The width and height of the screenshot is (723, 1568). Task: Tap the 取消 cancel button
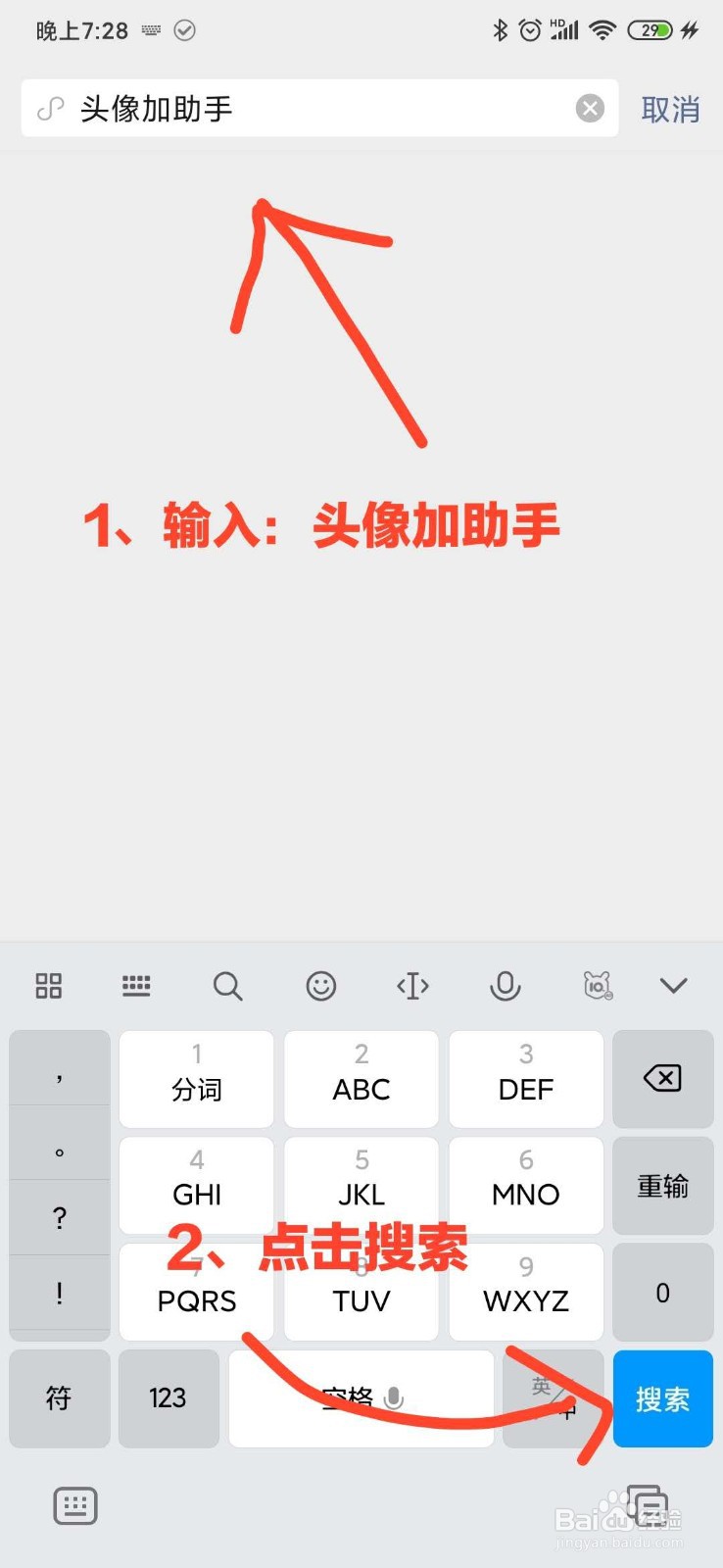[x=670, y=108]
